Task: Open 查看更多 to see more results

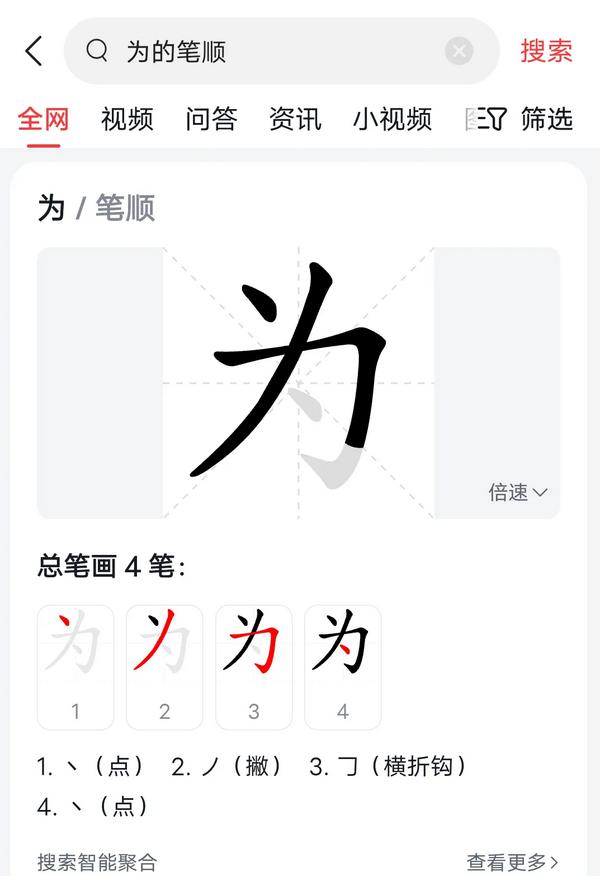Action: [x=512, y=861]
